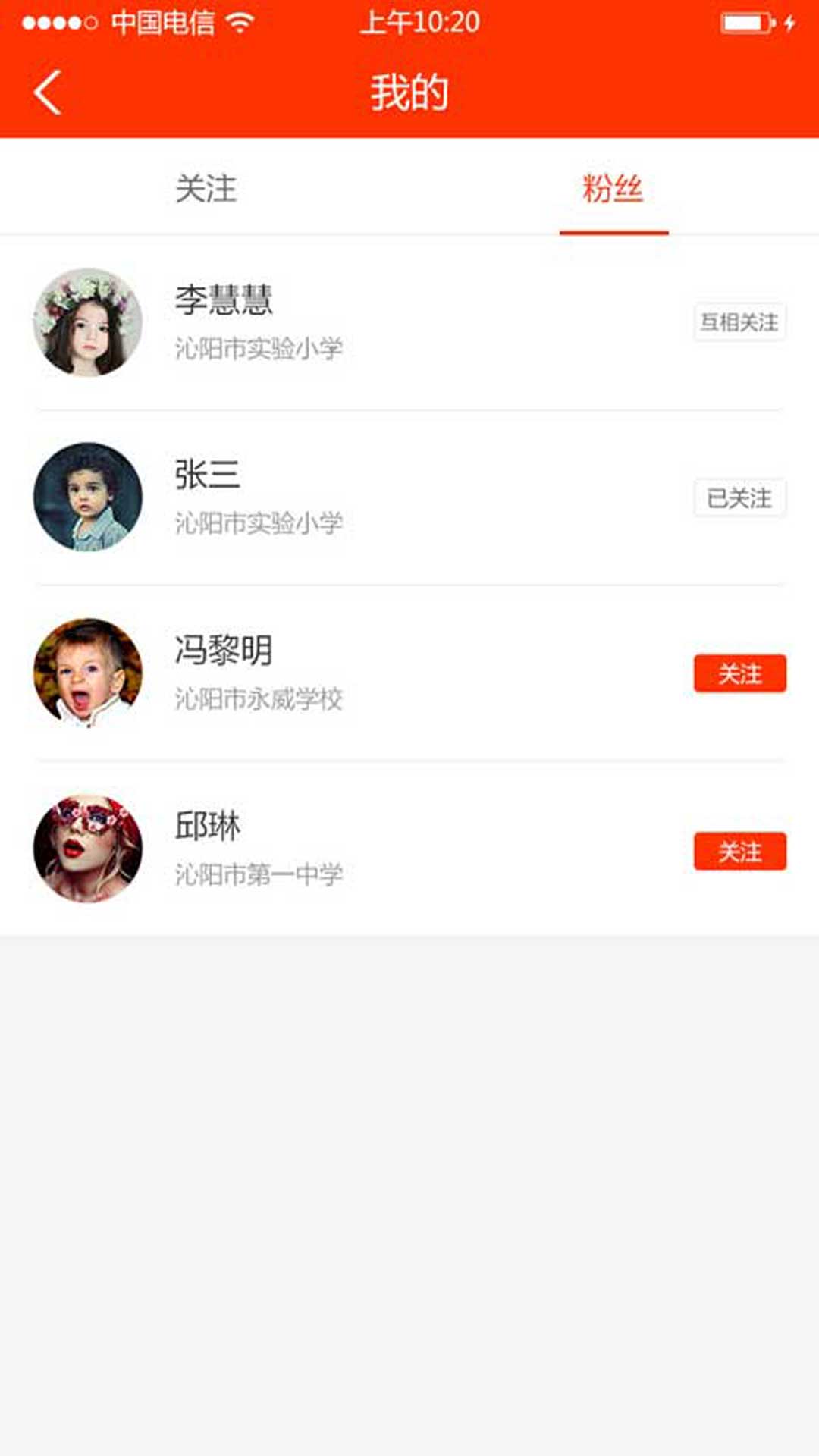Viewport: 819px width, 1456px height.
Task: Switch to the 关注 tab
Action: (206, 188)
